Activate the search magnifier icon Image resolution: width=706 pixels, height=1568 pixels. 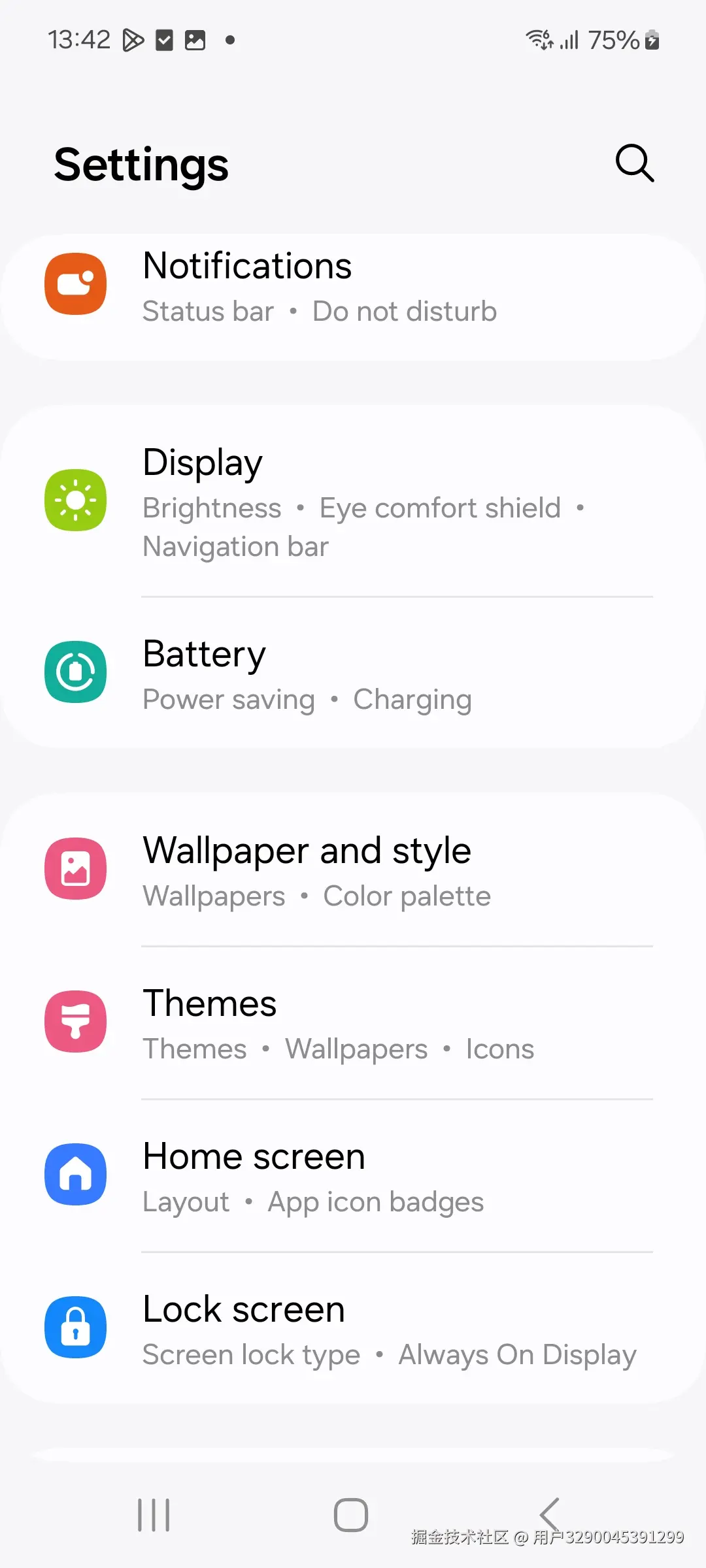633,163
